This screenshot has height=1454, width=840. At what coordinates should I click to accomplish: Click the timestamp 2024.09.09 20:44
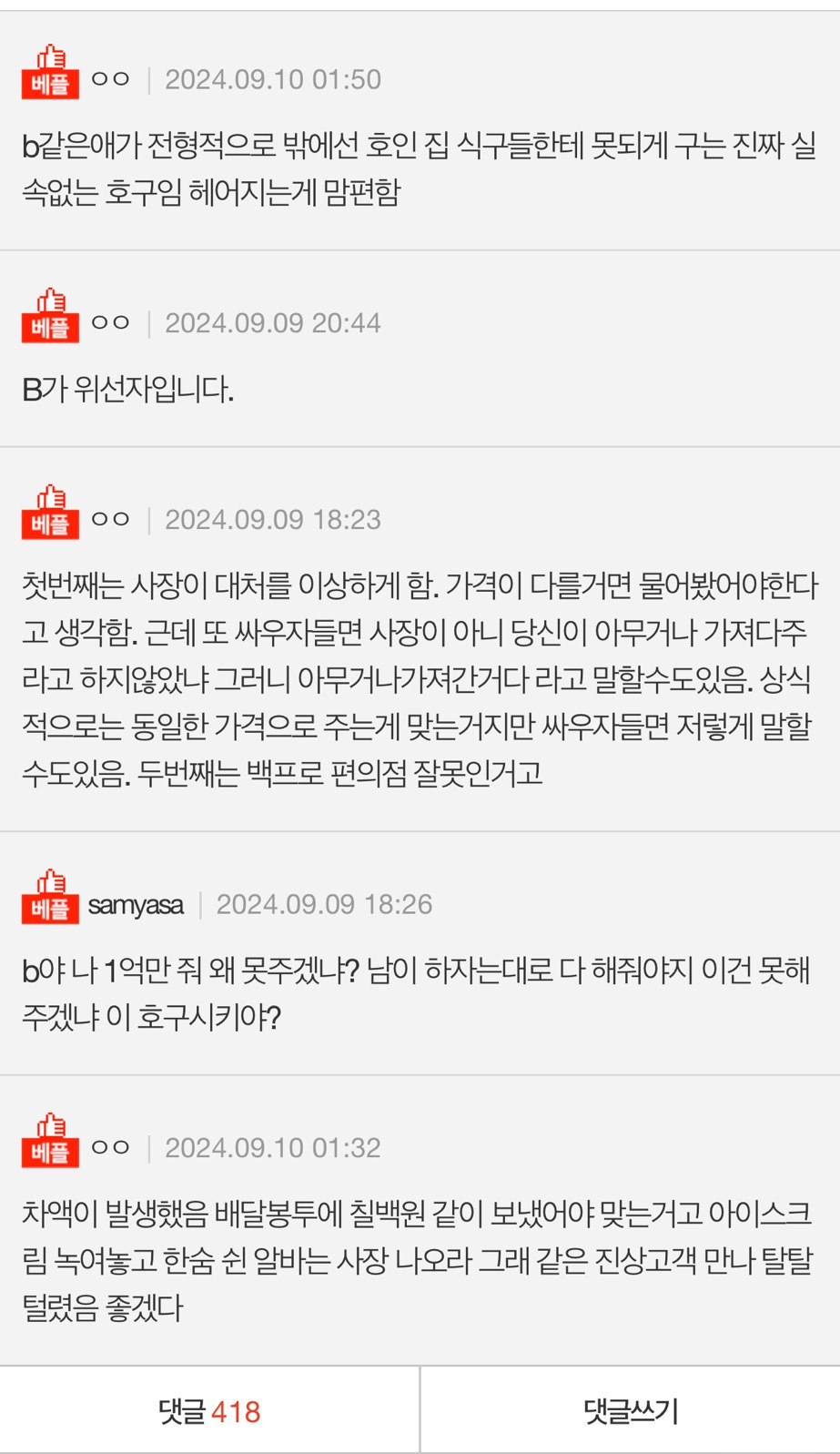click(x=272, y=322)
